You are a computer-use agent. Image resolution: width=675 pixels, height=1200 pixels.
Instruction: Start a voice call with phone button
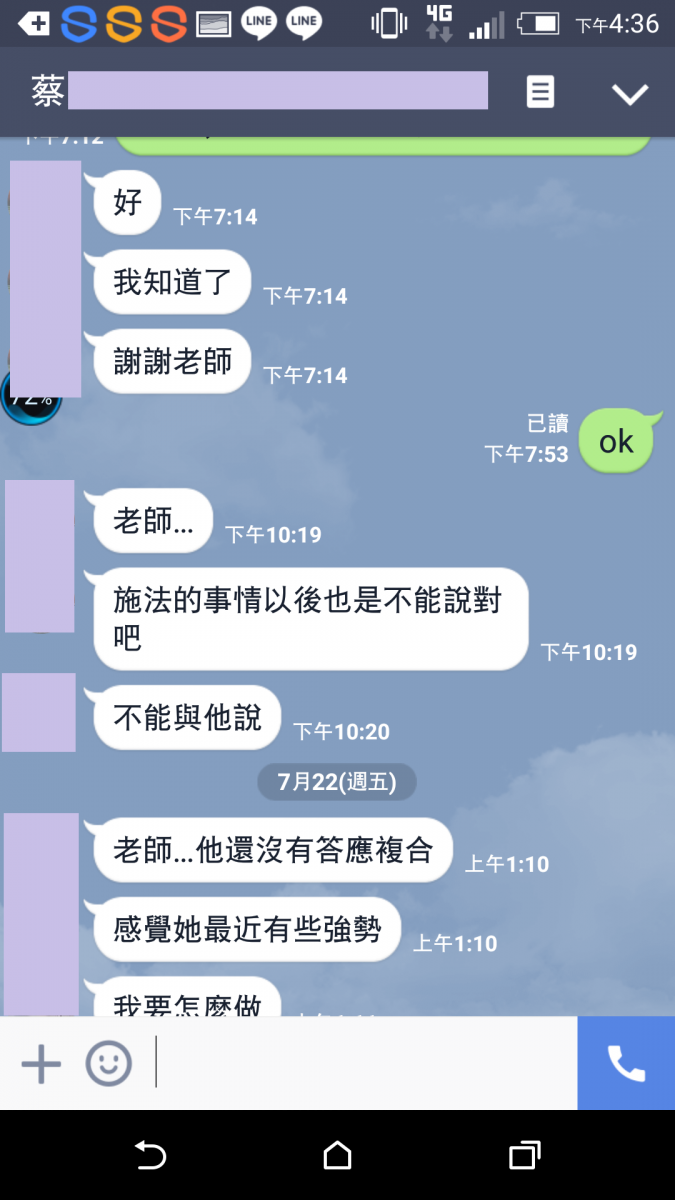(x=626, y=1063)
